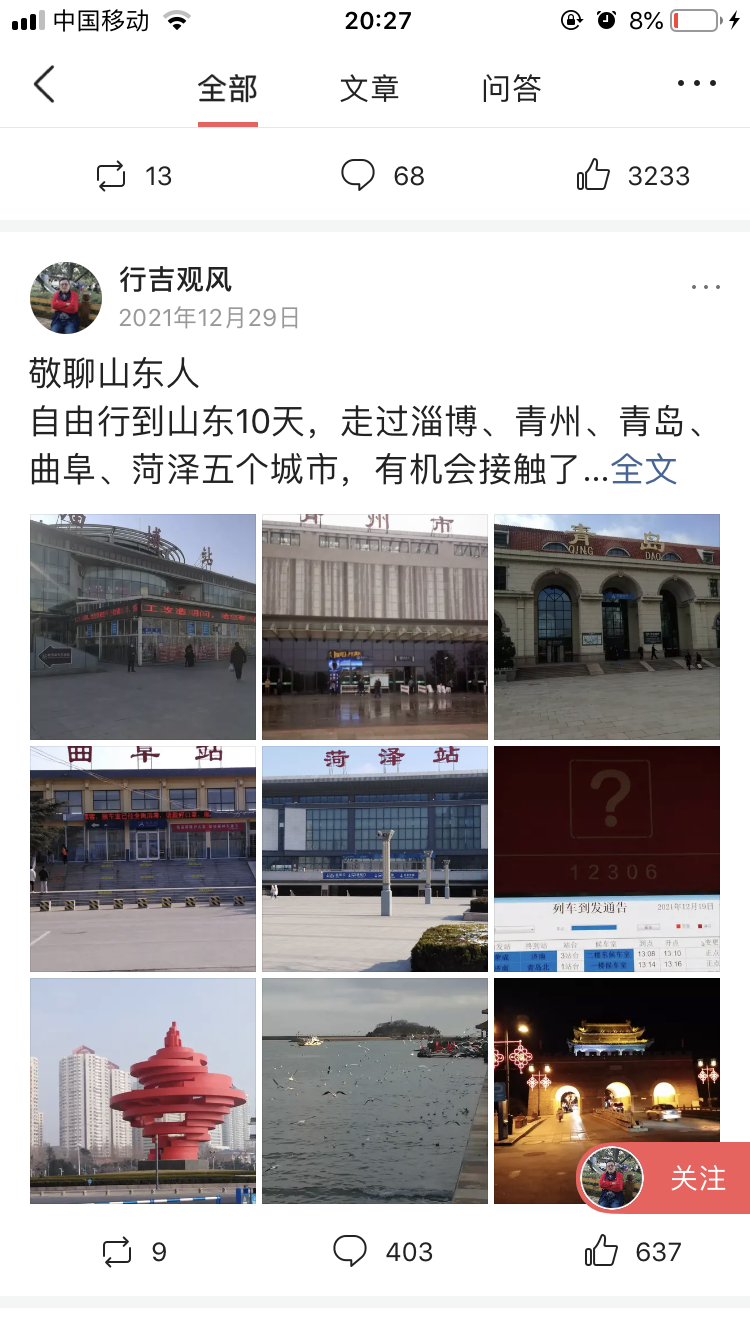Like the post with 637 likes

[x=633, y=1251]
